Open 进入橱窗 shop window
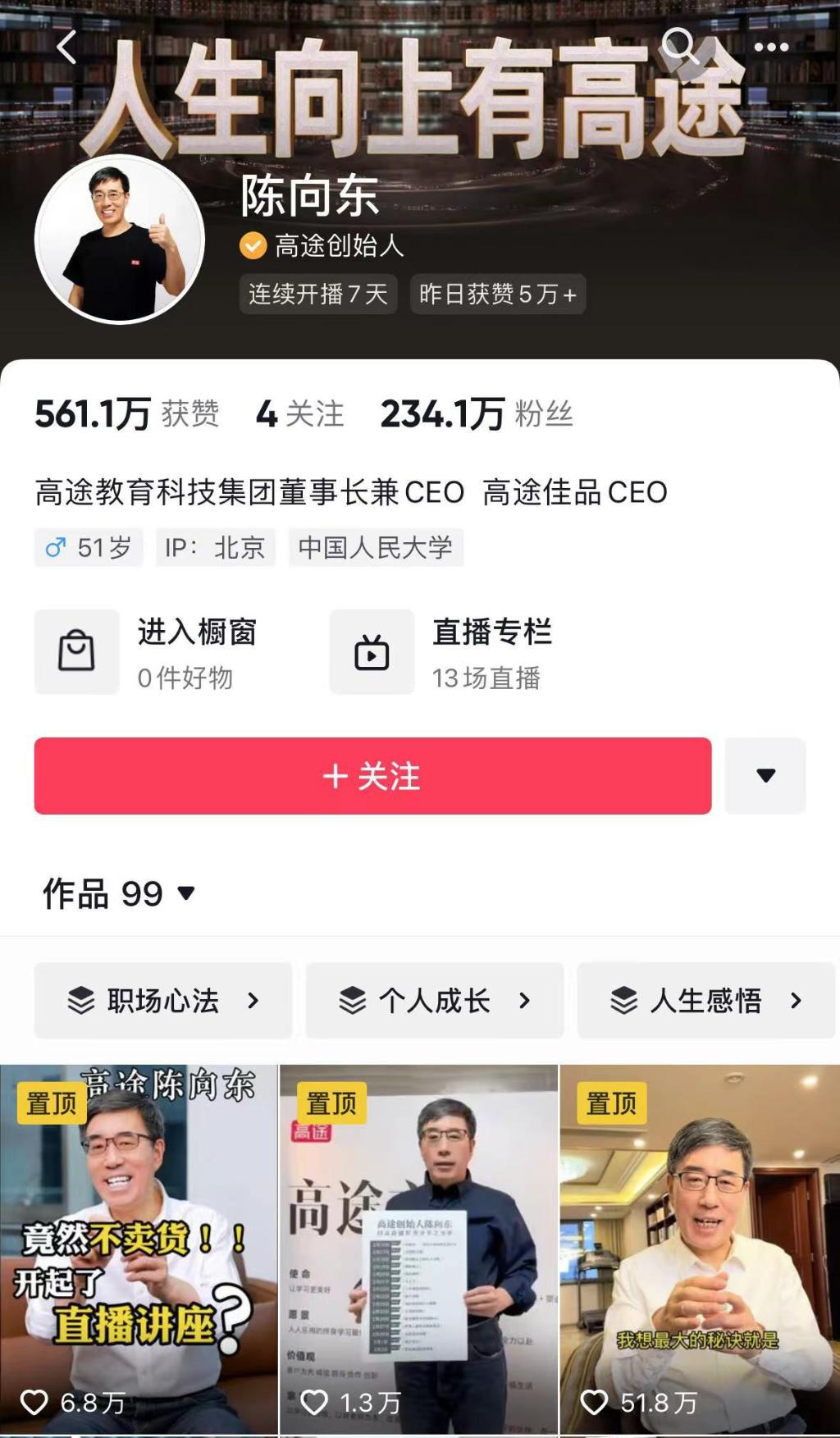This screenshot has height=1438, width=840. tap(148, 652)
